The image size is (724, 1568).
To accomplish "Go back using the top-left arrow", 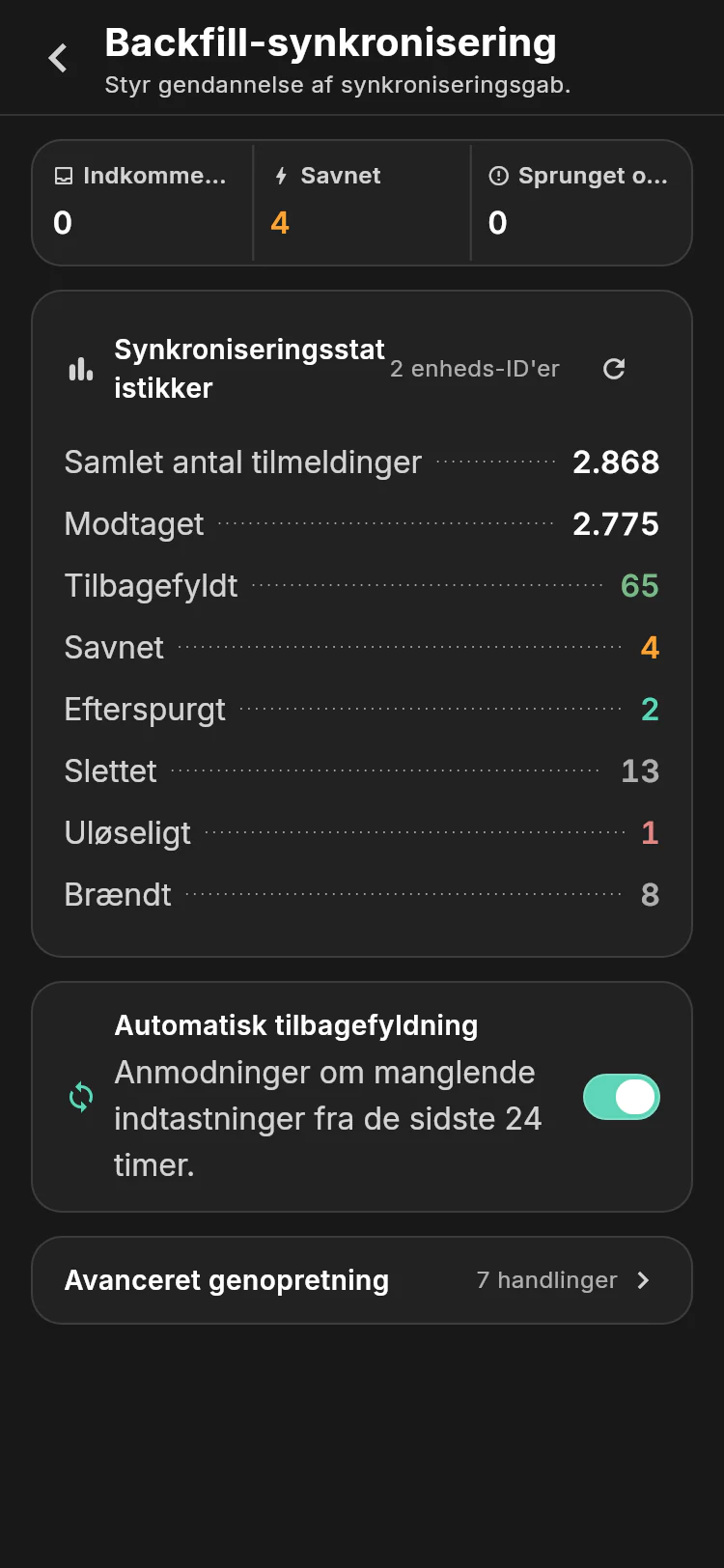I will click(x=58, y=58).
